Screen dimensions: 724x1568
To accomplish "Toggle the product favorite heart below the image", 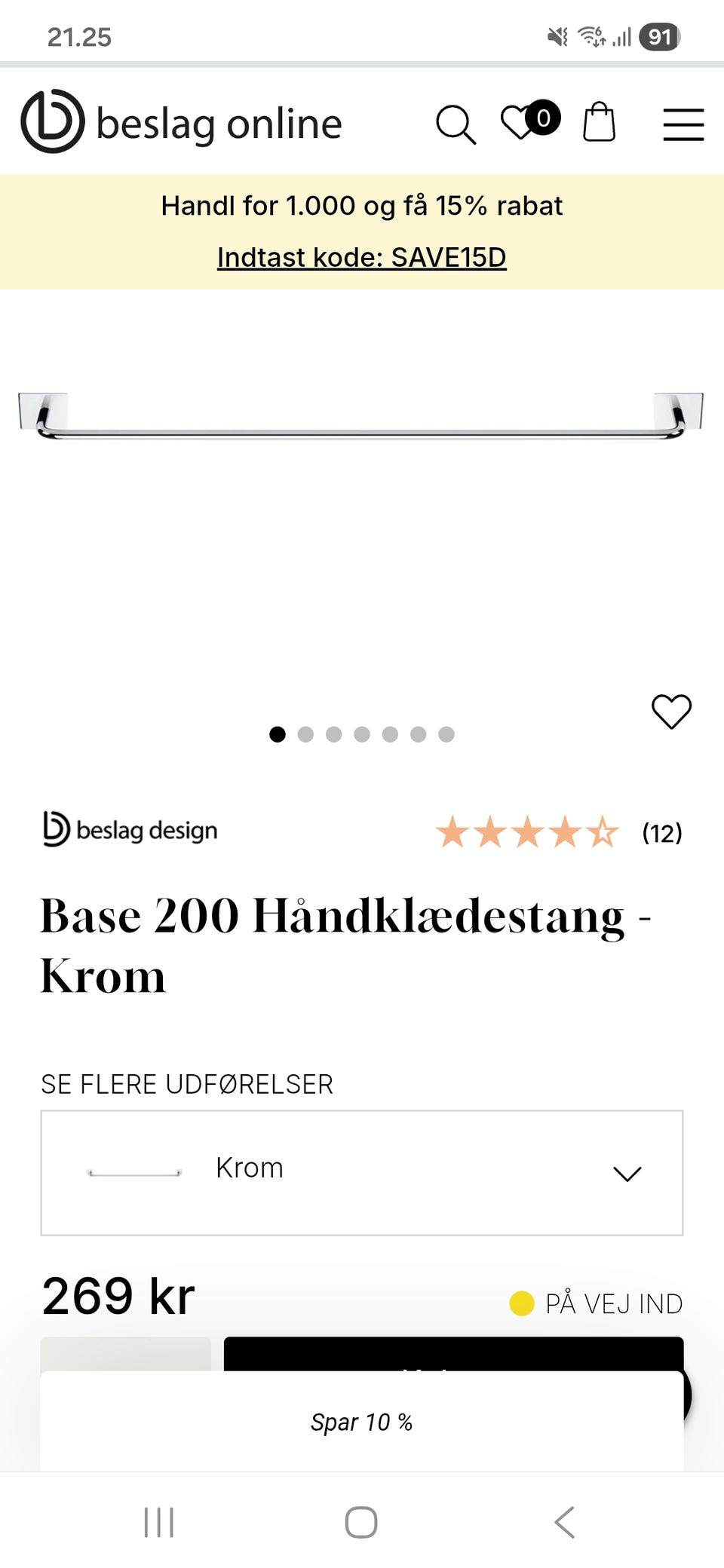I will (x=670, y=712).
